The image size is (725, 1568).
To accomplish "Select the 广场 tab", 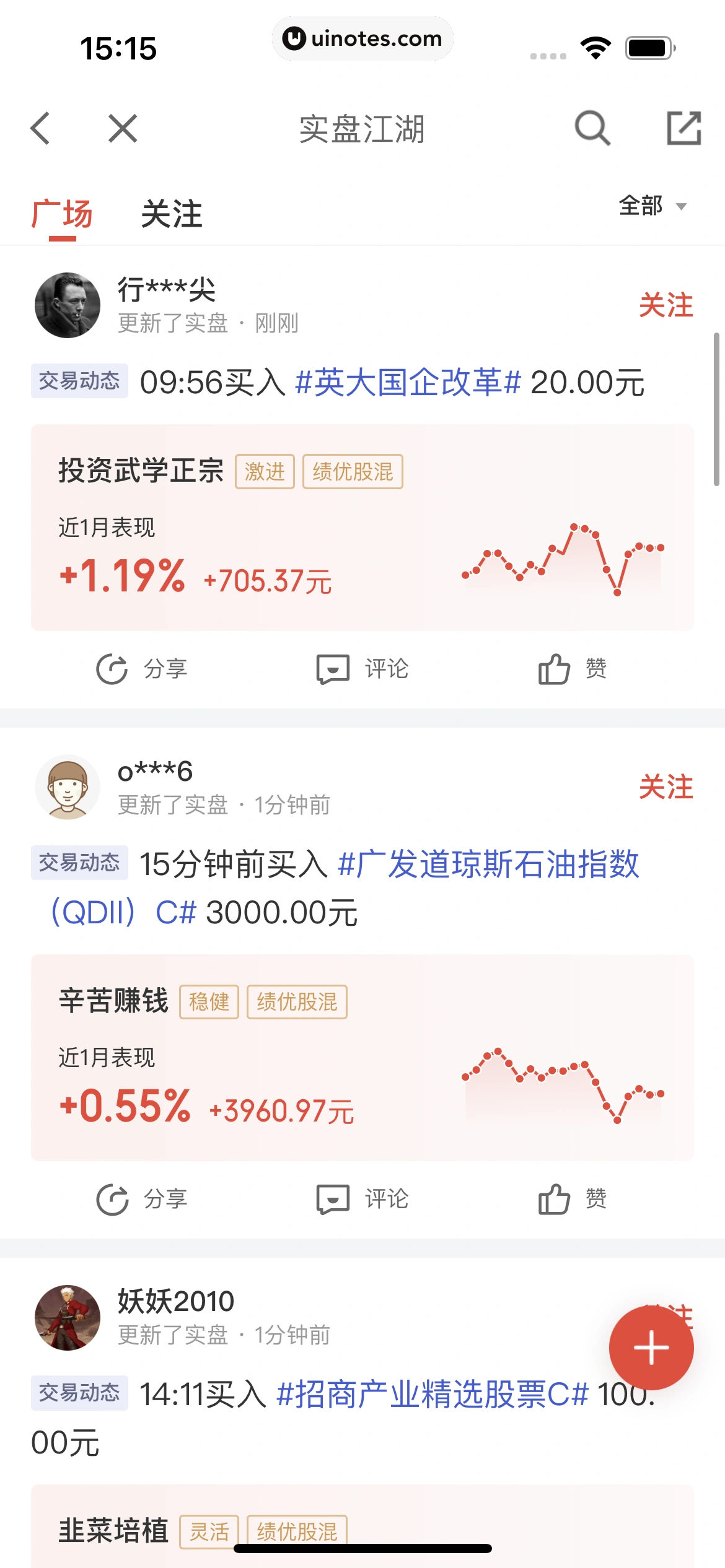I will pos(62,214).
